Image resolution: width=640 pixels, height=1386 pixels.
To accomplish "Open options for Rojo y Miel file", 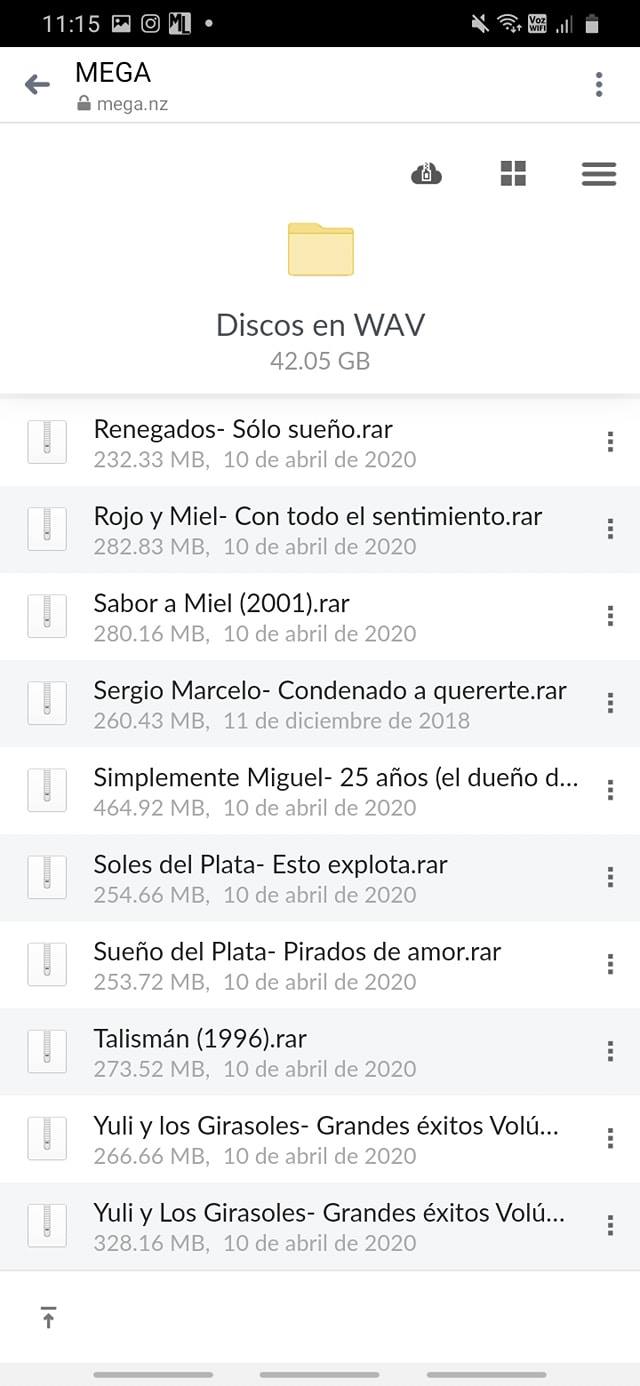I will pyautogui.click(x=610, y=529).
